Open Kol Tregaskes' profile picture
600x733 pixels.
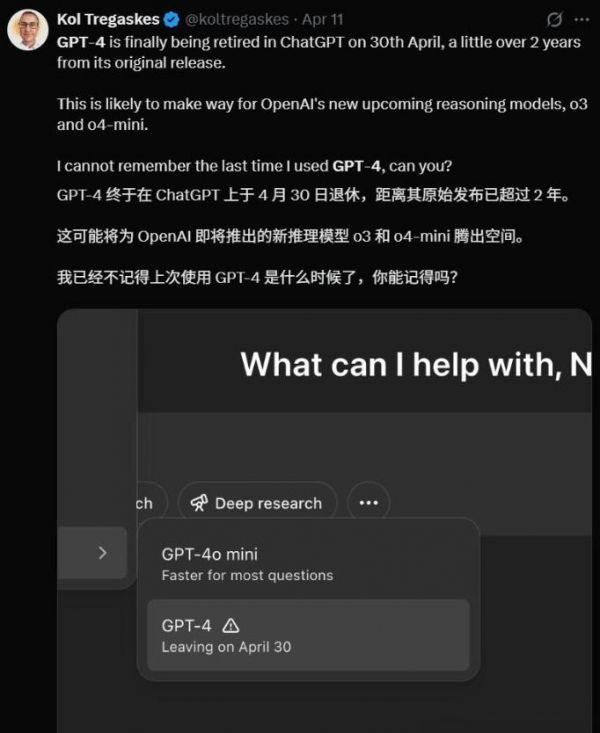coord(27,30)
